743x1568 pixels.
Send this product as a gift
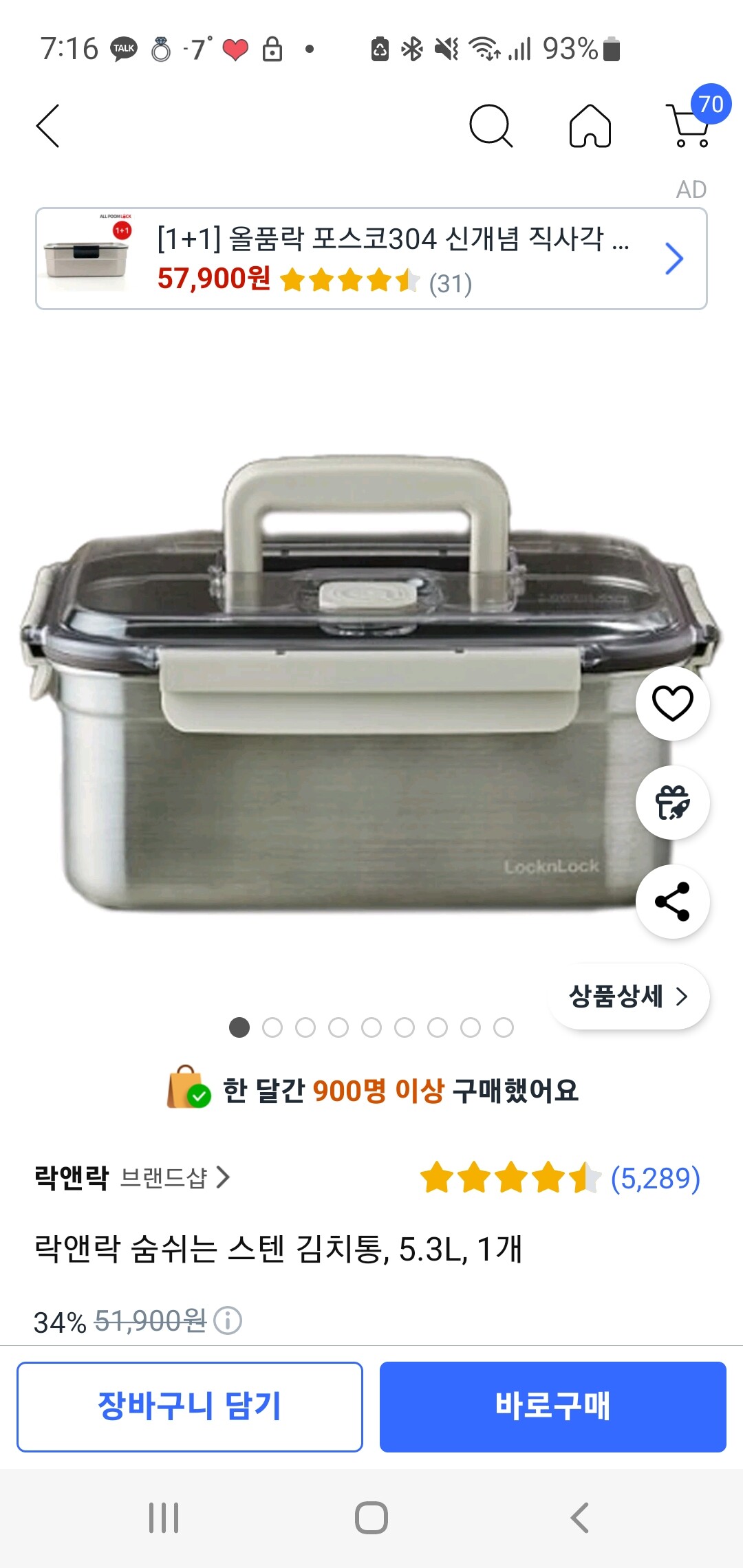tap(672, 803)
